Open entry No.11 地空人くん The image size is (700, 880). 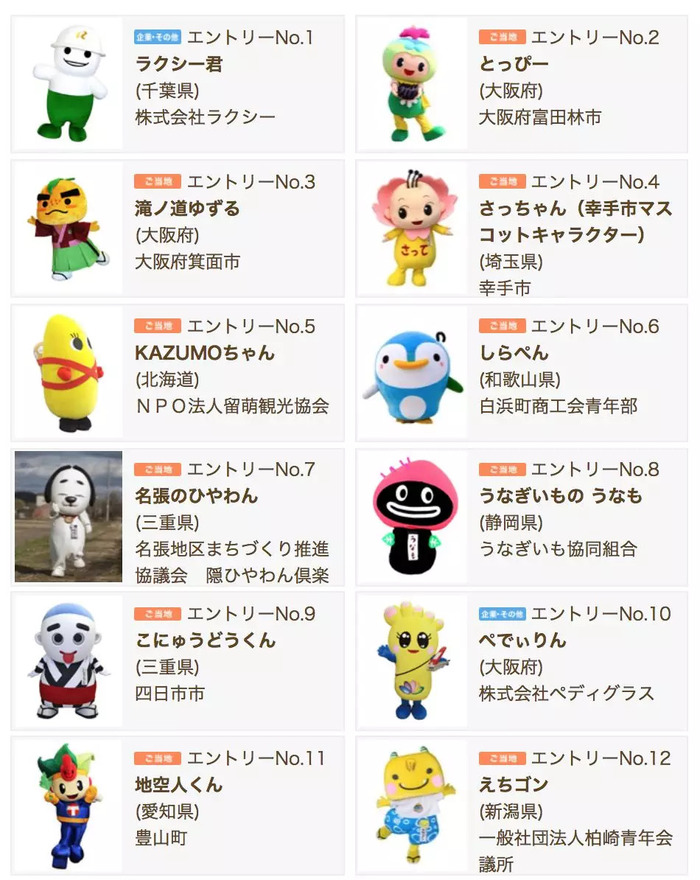pos(178,805)
